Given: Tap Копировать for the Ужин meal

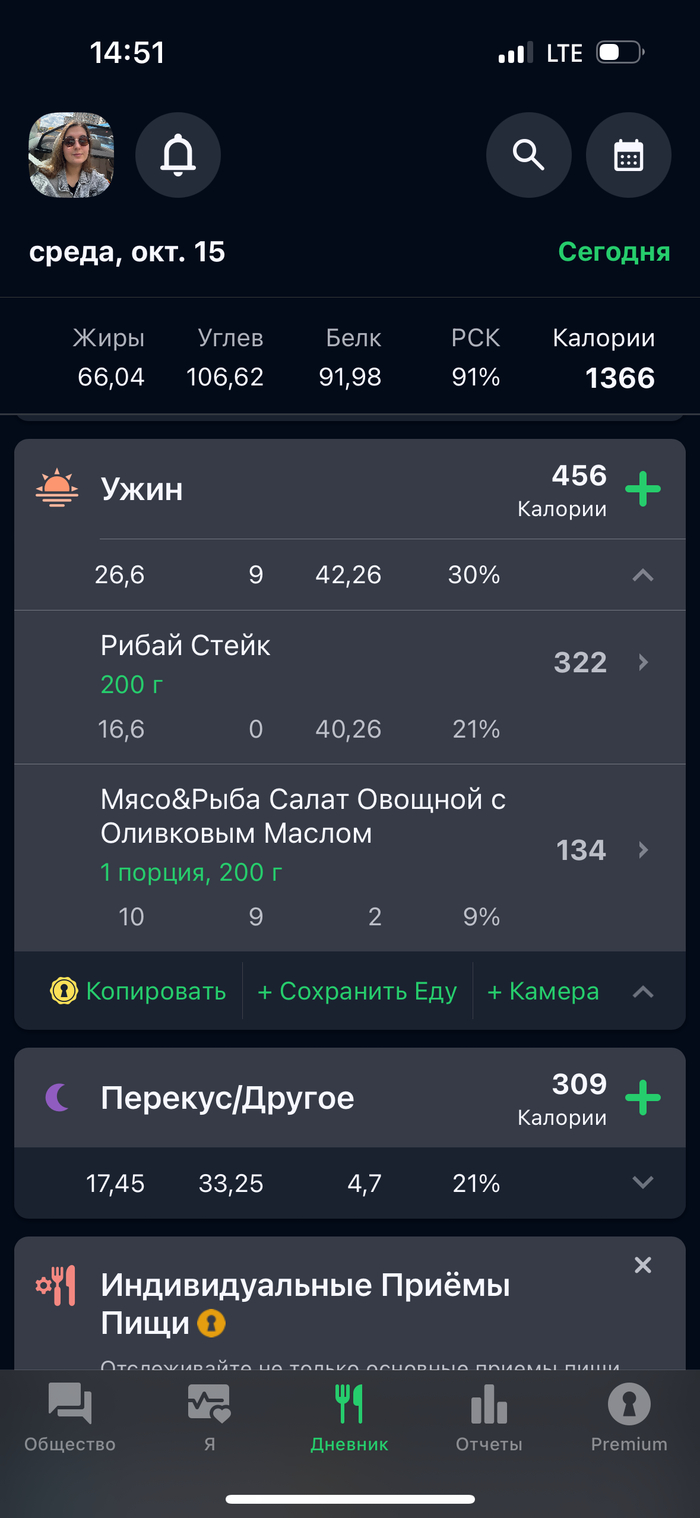Looking at the screenshot, I should click(x=138, y=991).
